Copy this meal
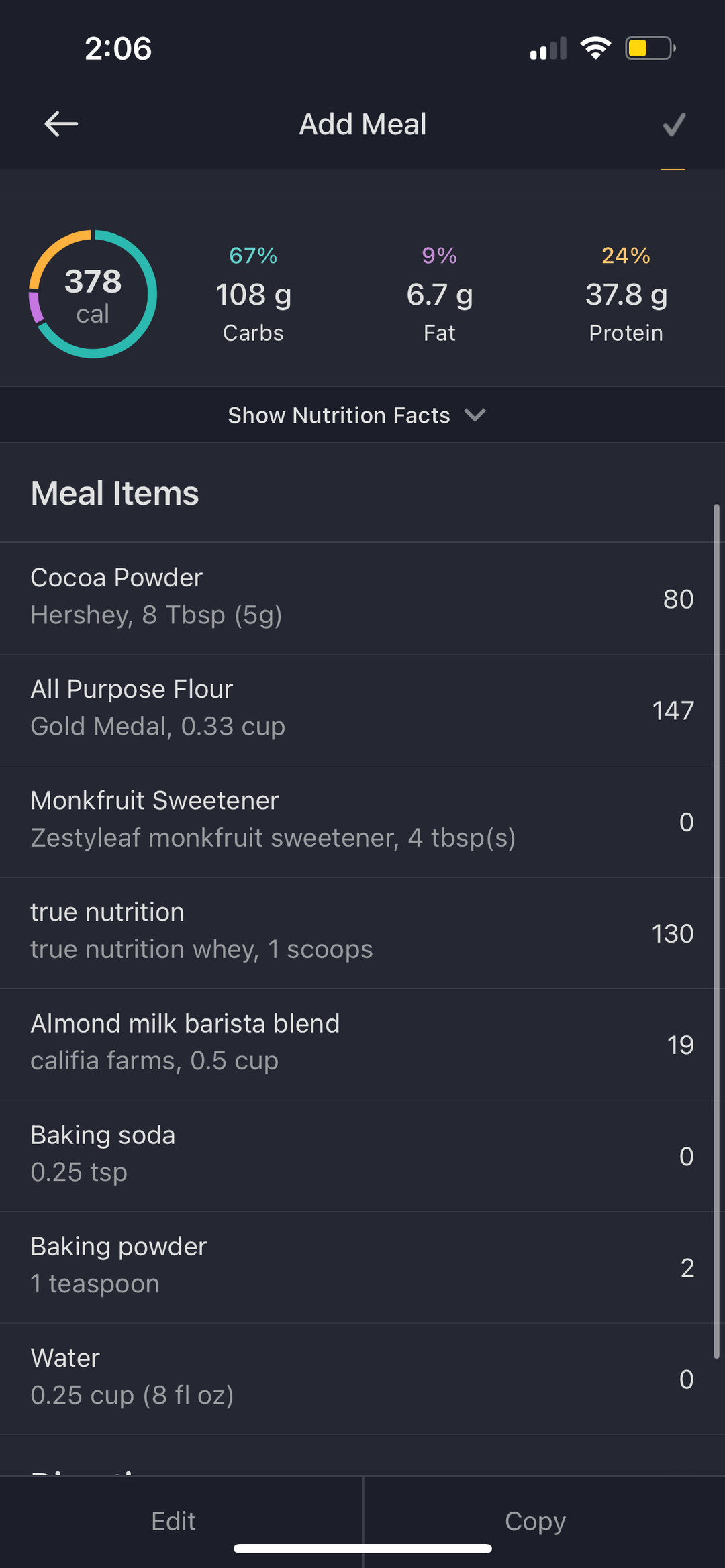725x1568 pixels. click(535, 1521)
